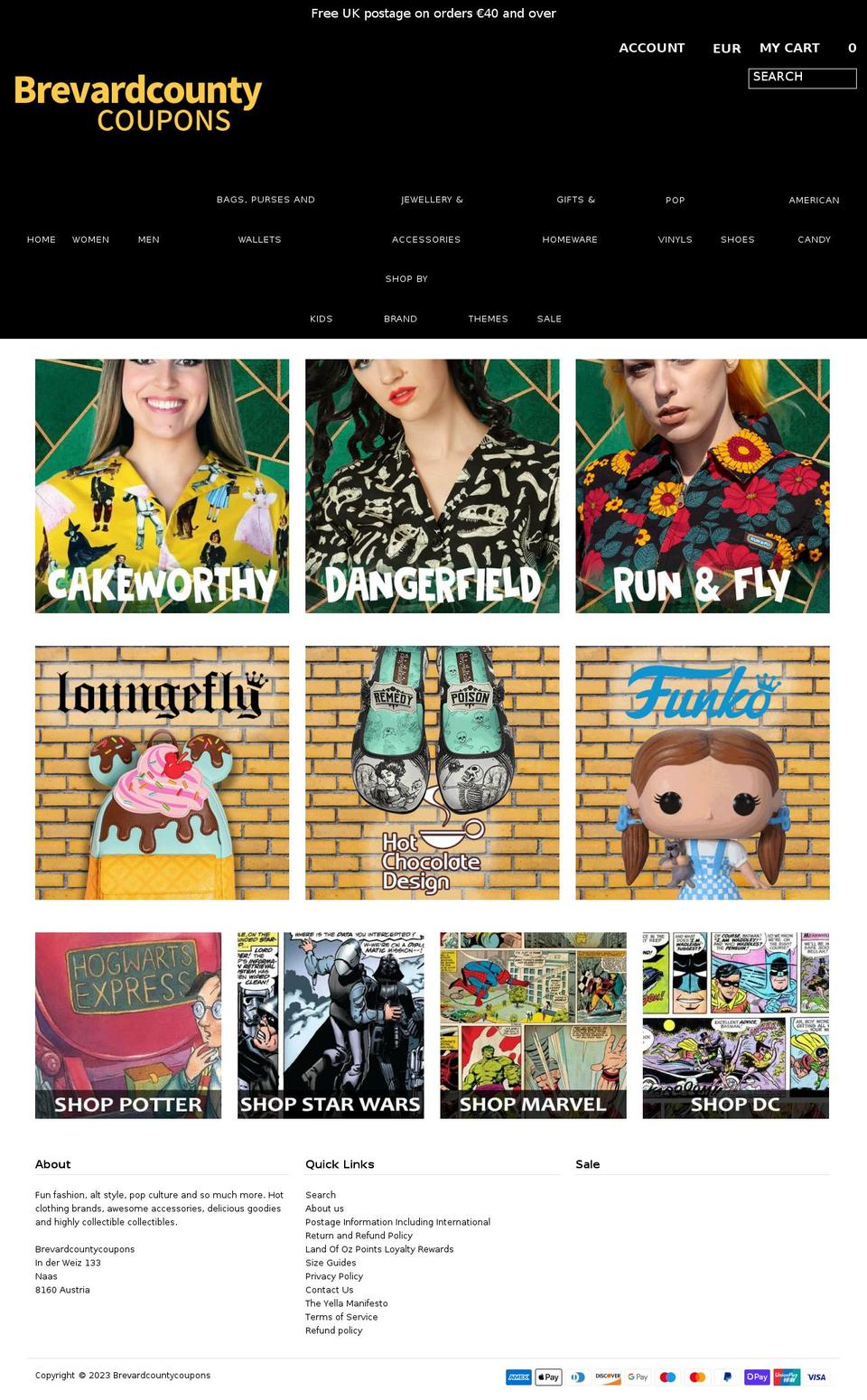Screen dimensions: 867x1400
Task: Open the EUR currency selector
Action: 725,48
